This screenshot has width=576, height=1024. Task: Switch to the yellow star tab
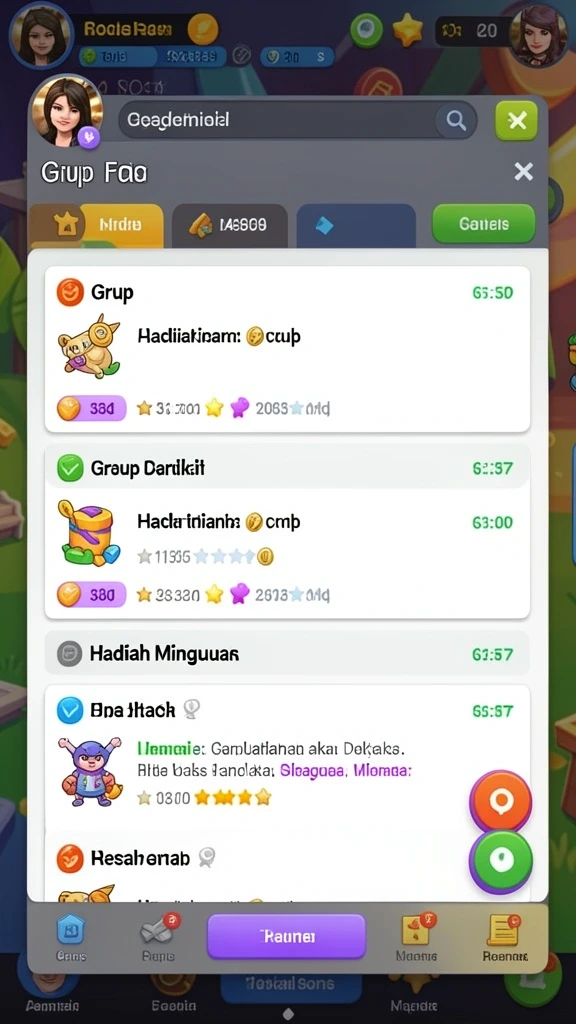click(96, 225)
